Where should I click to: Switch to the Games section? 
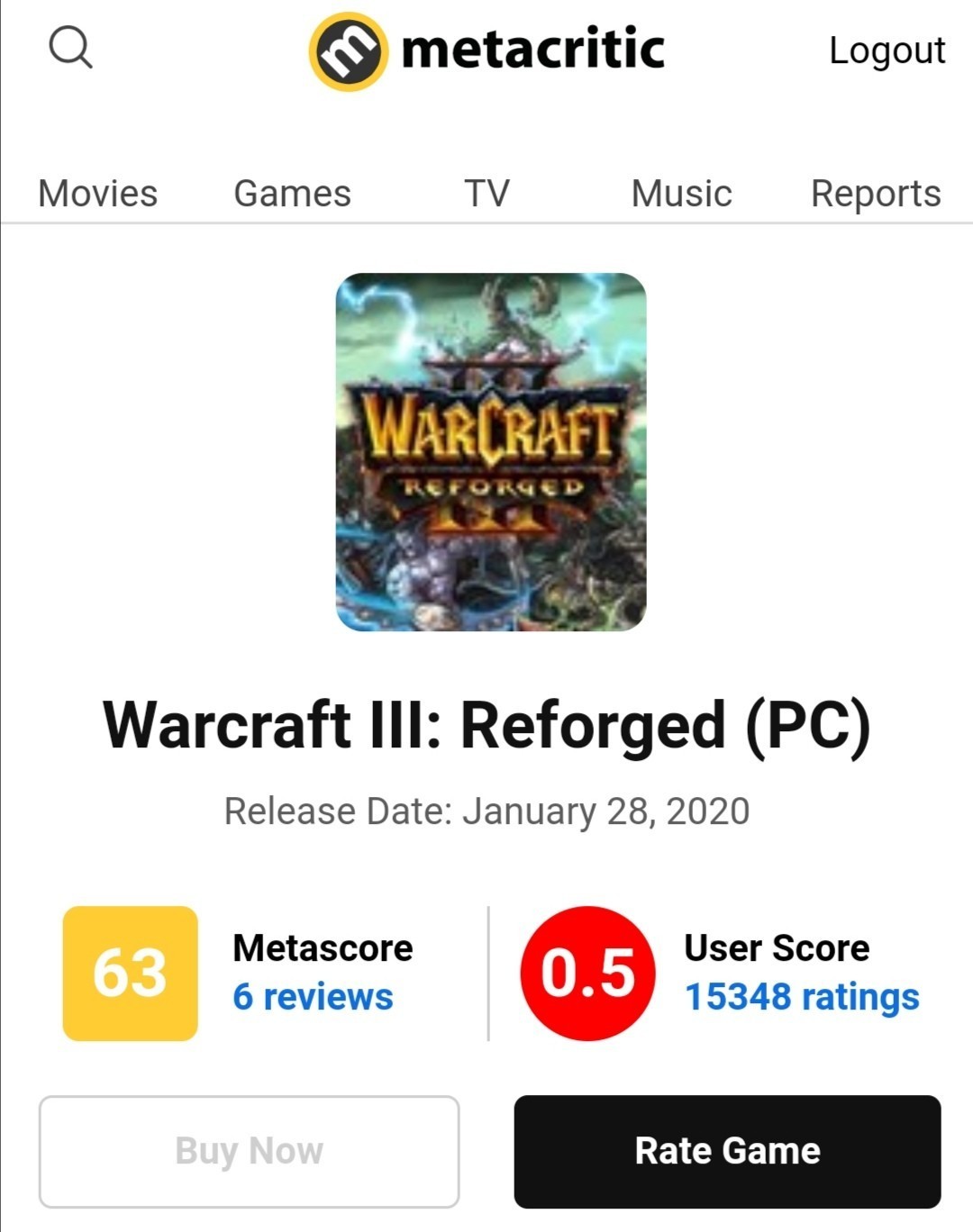click(x=292, y=194)
